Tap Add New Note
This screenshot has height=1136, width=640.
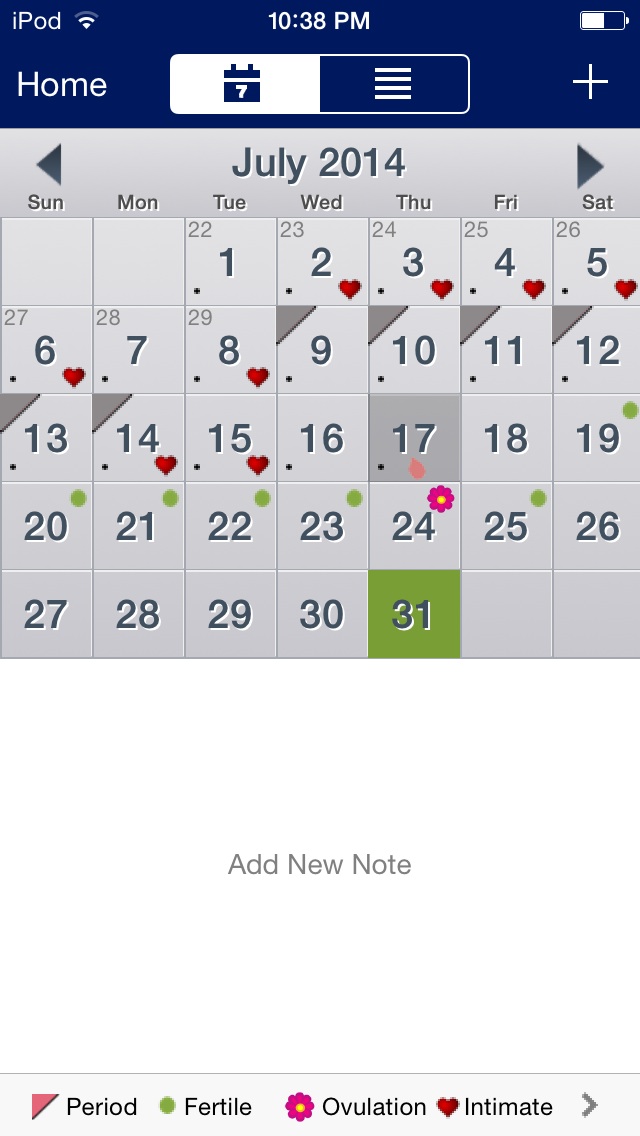click(x=320, y=864)
